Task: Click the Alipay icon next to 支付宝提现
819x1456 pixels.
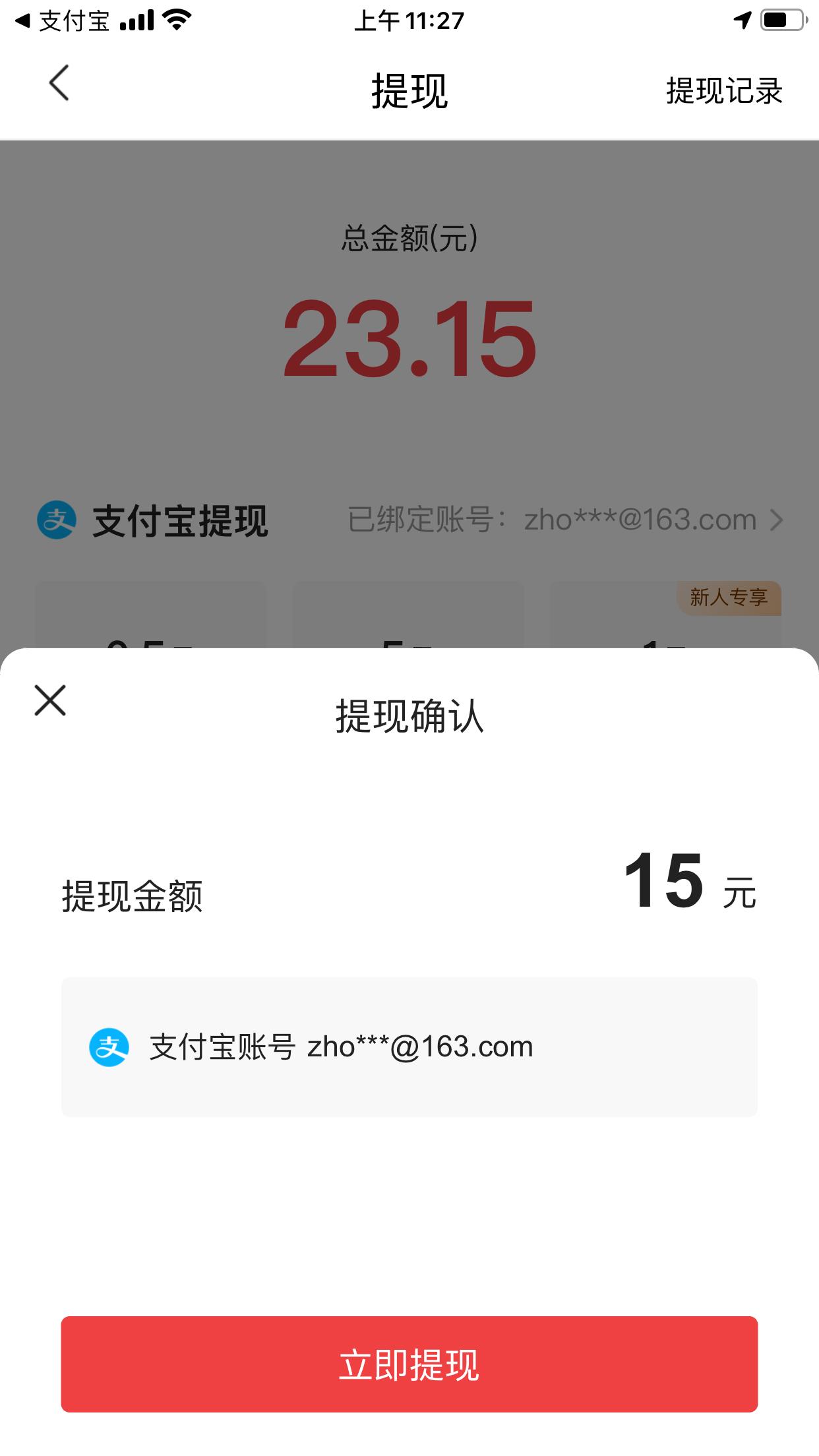Action: (53, 520)
